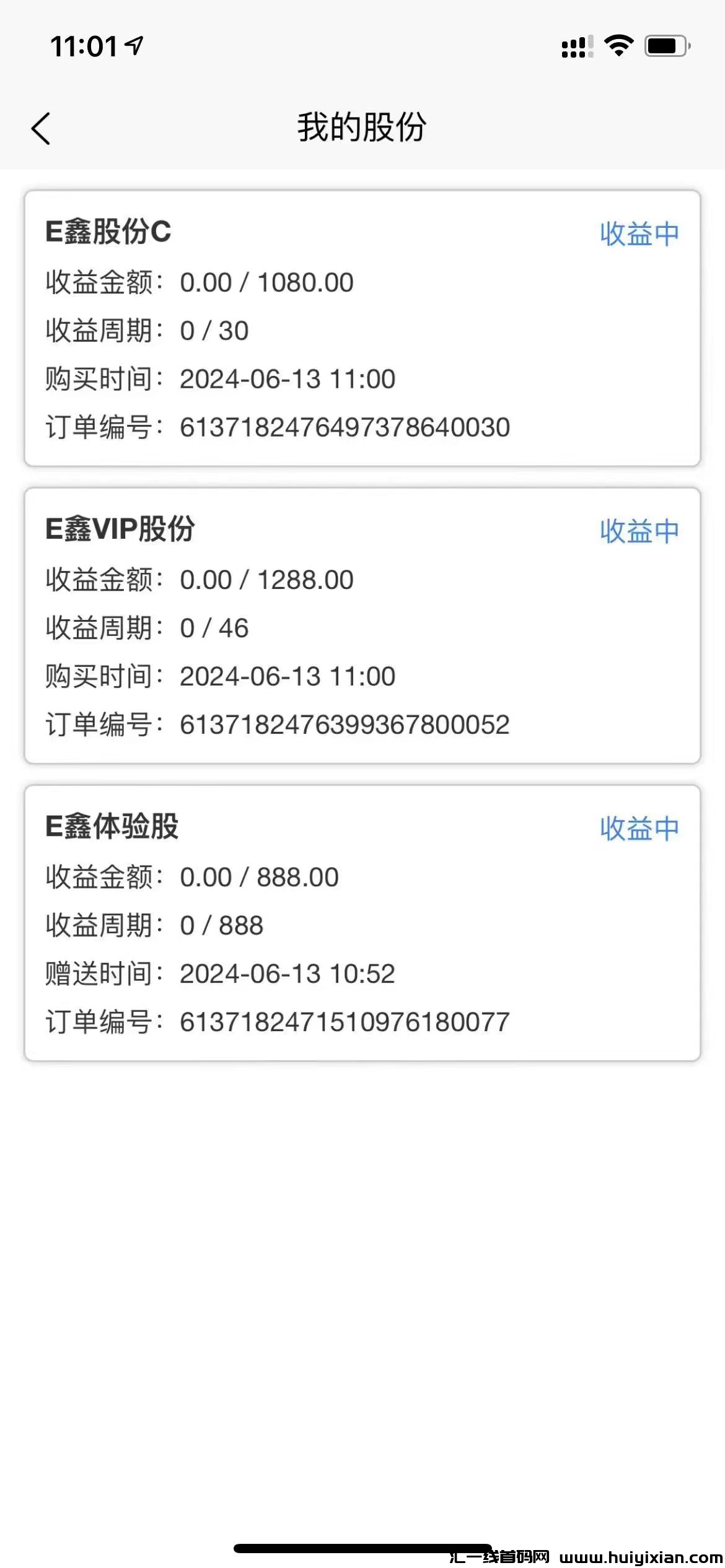Tap the 我的股份 page title
Image resolution: width=725 pixels, height=1568 pixels.
tap(362, 128)
